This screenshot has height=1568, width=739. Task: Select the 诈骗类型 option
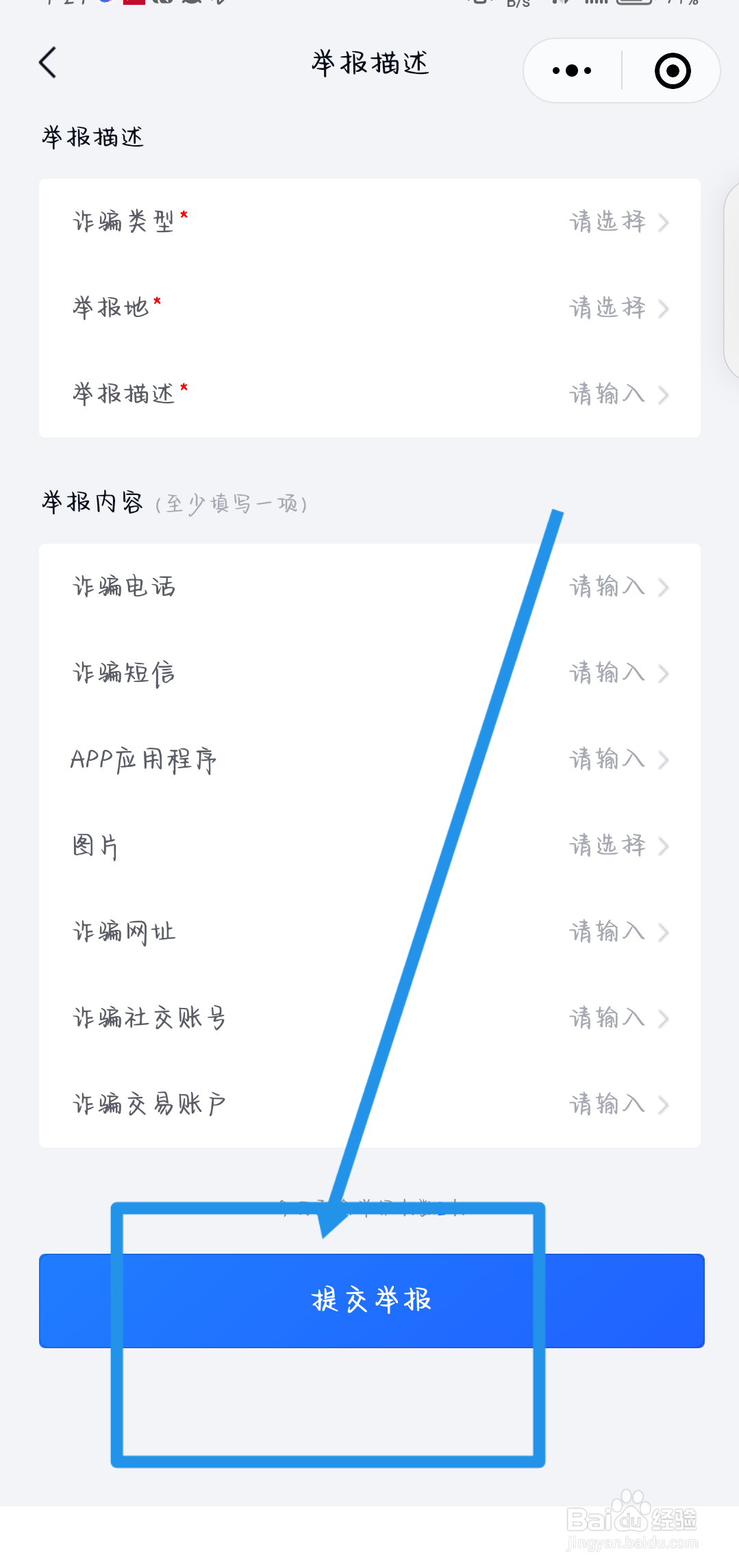[x=370, y=222]
